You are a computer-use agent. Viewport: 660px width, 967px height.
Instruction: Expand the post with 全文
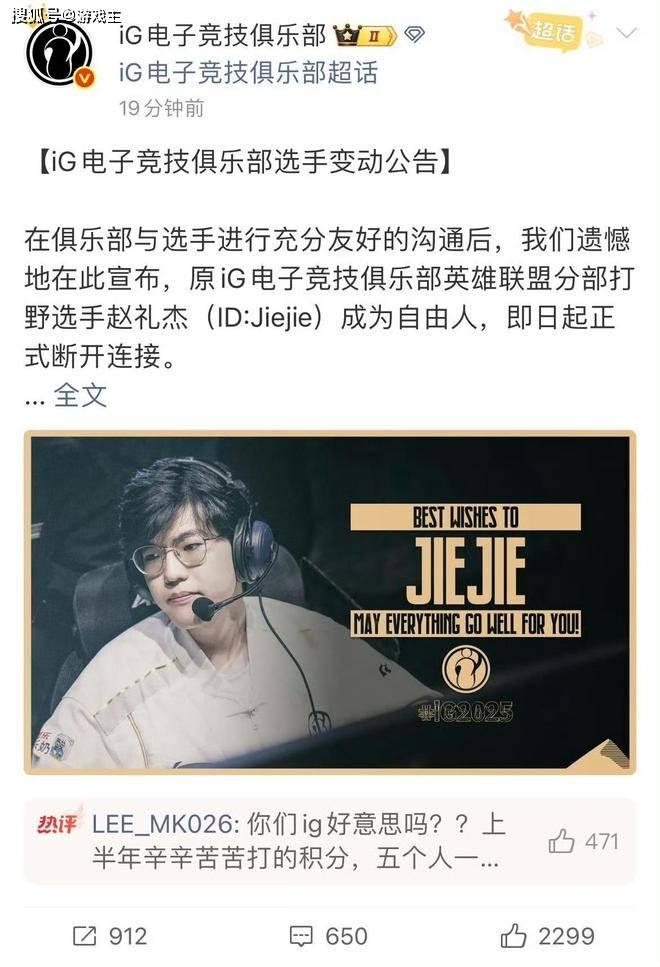[80, 395]
